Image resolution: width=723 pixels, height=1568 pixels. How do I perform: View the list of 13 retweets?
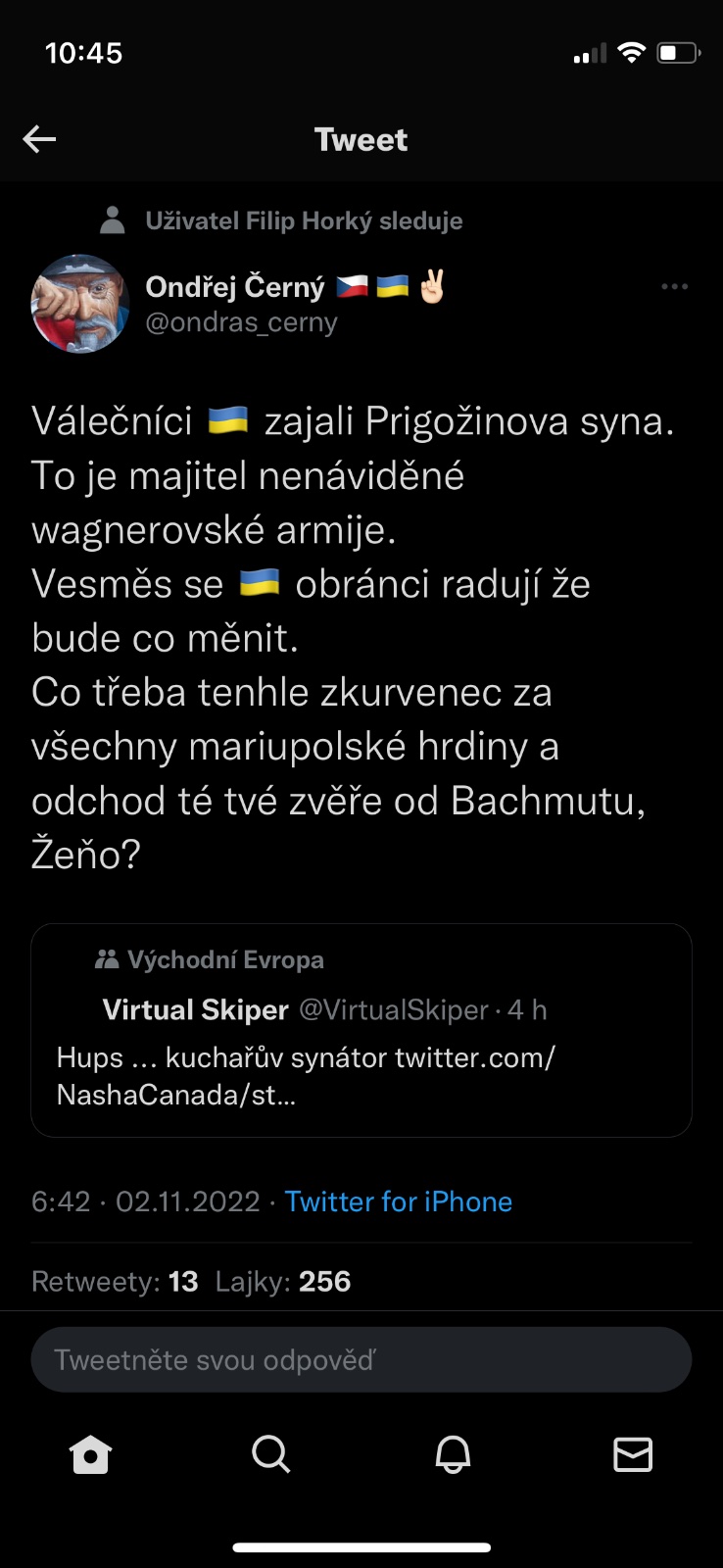(115, 1281)
